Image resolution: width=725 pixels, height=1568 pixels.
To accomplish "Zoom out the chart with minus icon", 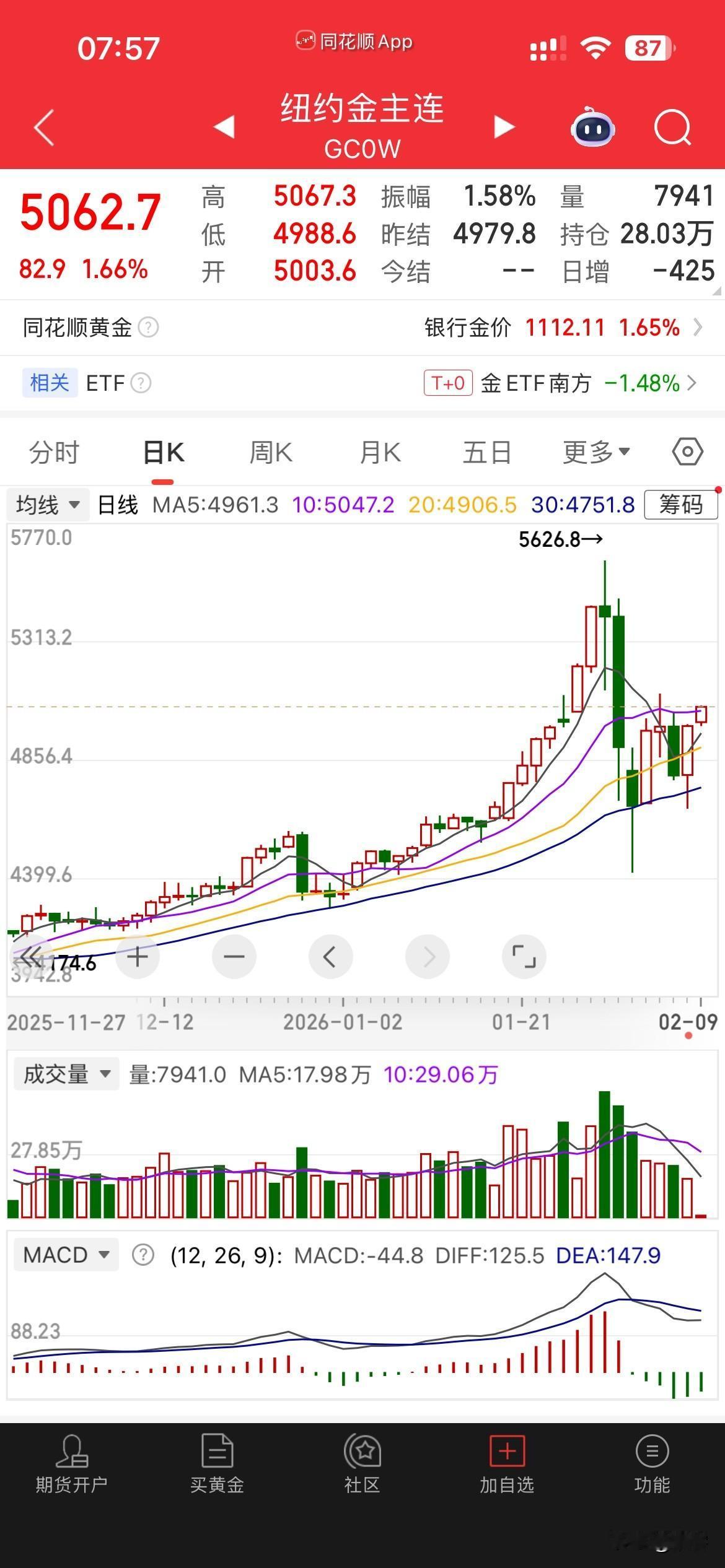I will tap(234, 956).
